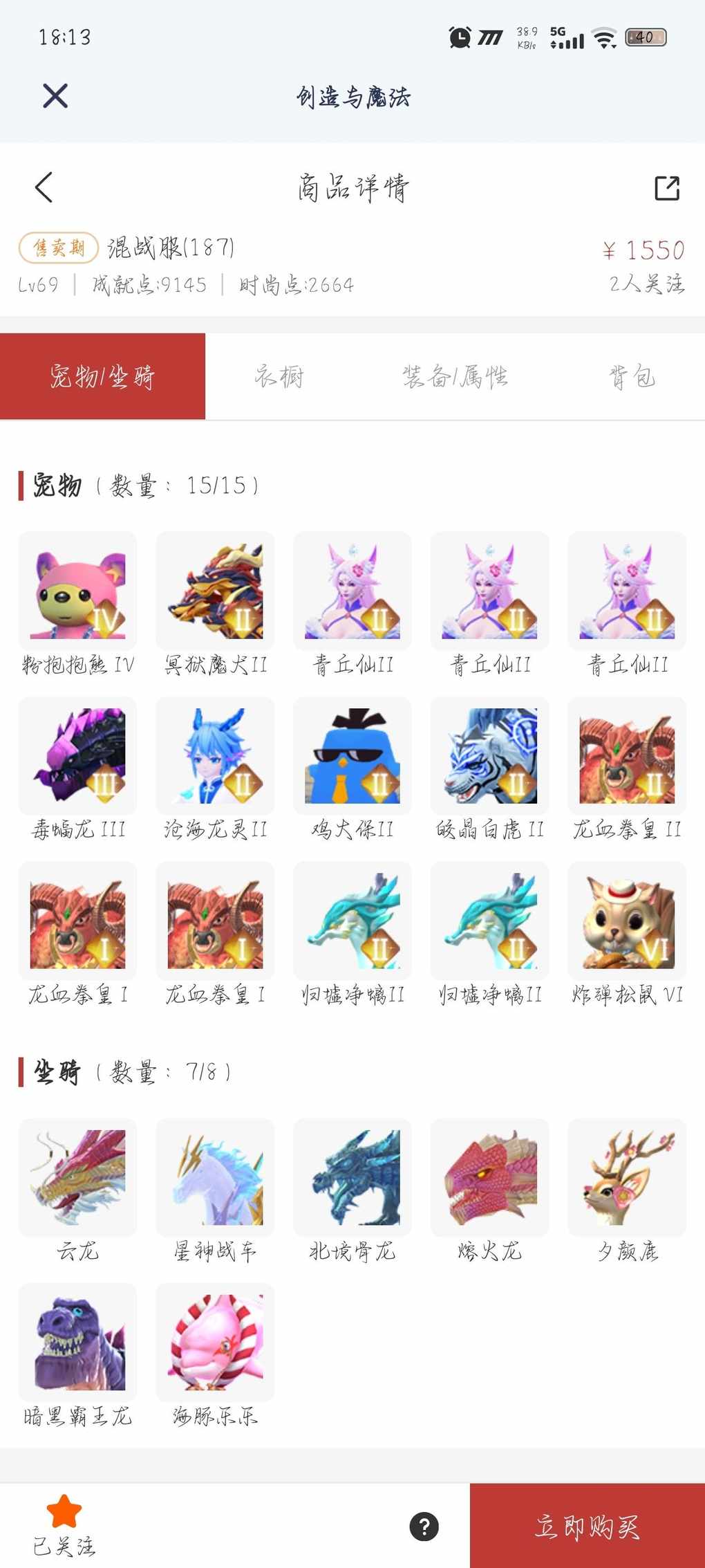The height and width of the screenshot is (1568, 705).
Task: Open the help question mark
Action: [424, 1526]
